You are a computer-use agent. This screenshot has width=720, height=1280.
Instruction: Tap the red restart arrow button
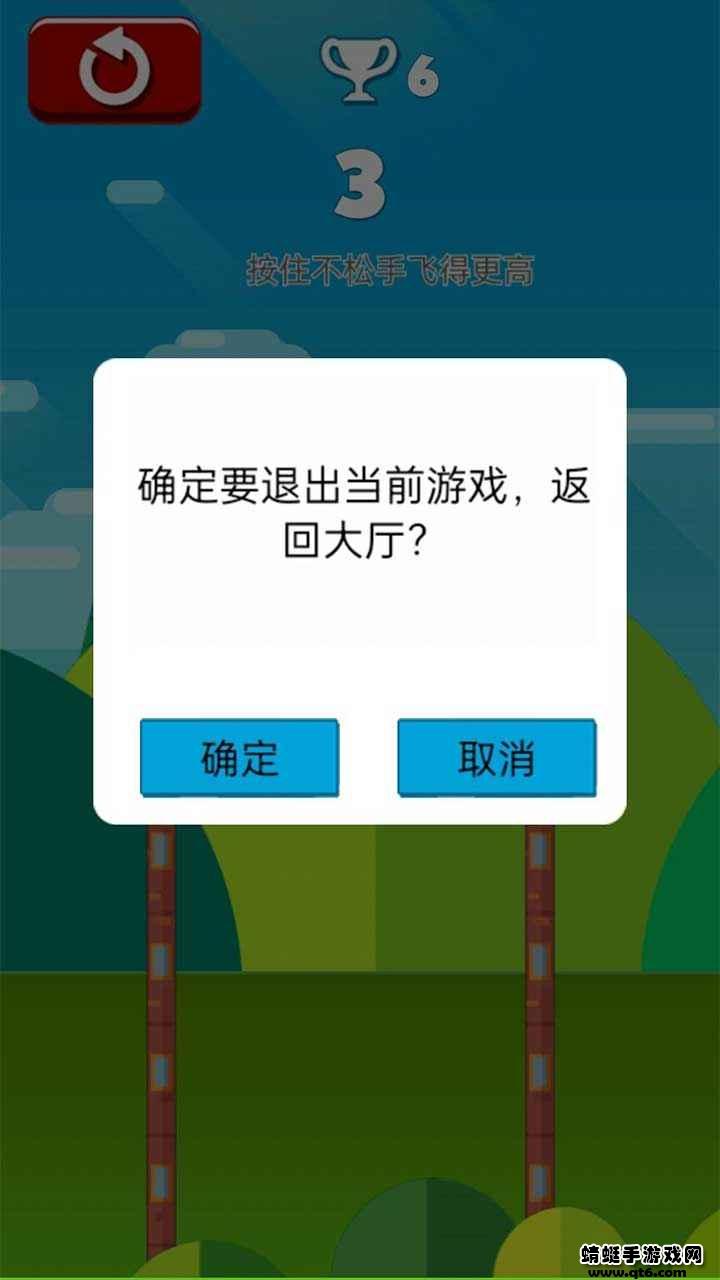115,69
